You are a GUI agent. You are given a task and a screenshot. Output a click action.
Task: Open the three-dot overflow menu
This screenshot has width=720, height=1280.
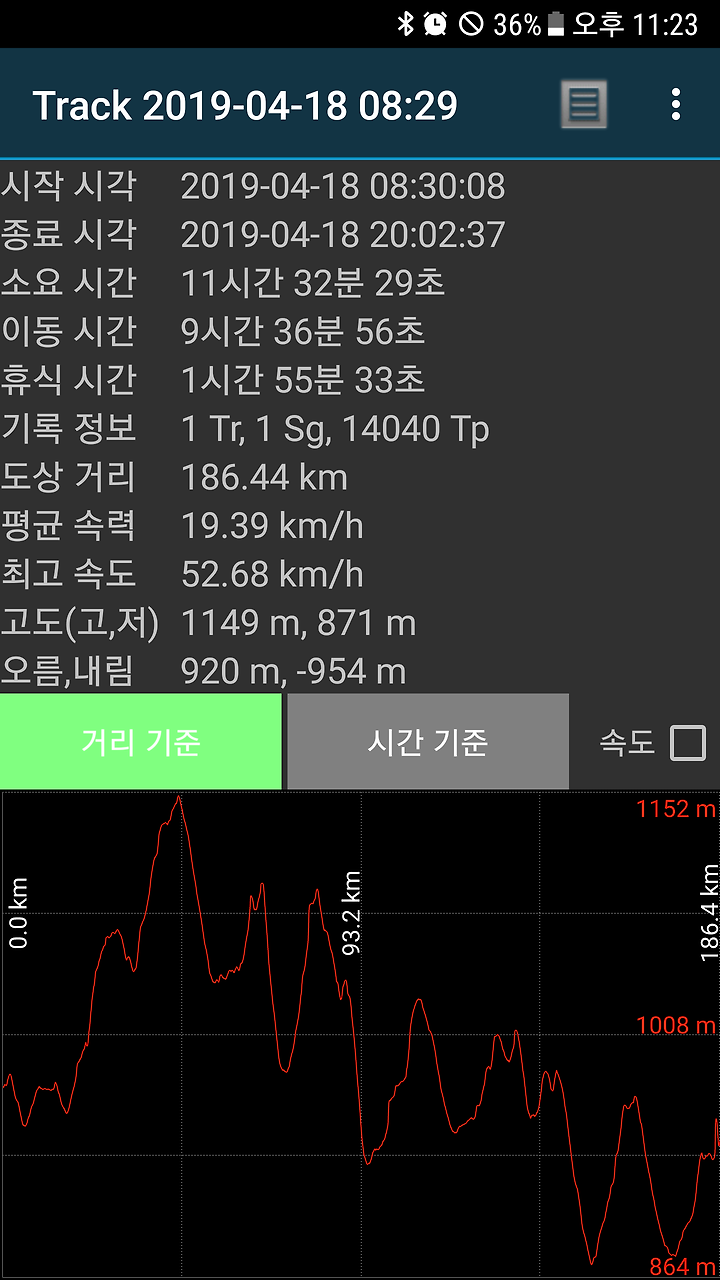[677, 104]
